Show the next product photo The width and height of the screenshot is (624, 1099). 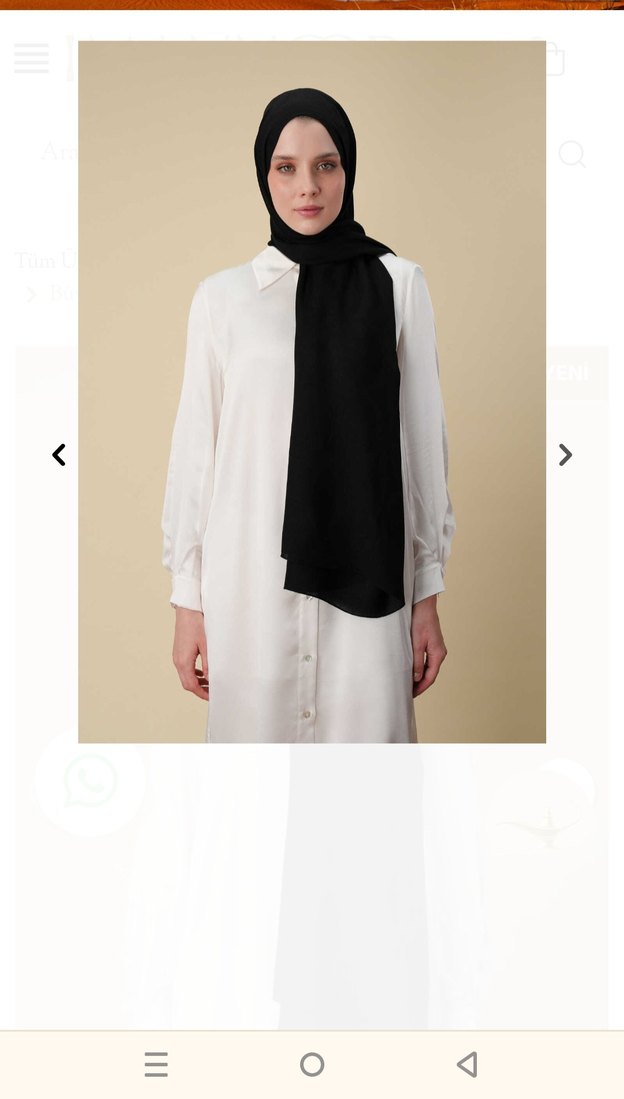point(565,455)
